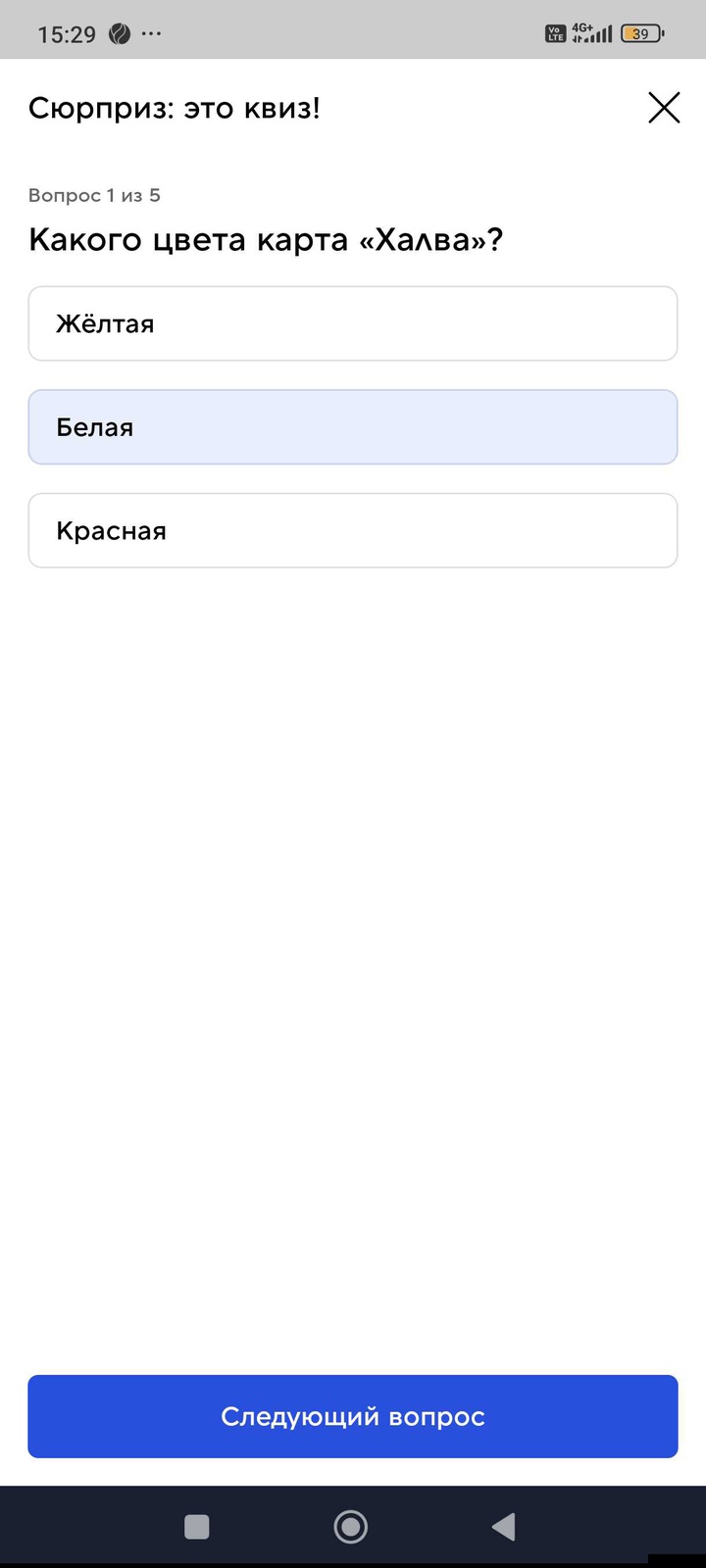Image resolution: width=706 pixels, height=1568 pixels.
Task: Close the quiz with the X icon
Action: coord(664,108)
